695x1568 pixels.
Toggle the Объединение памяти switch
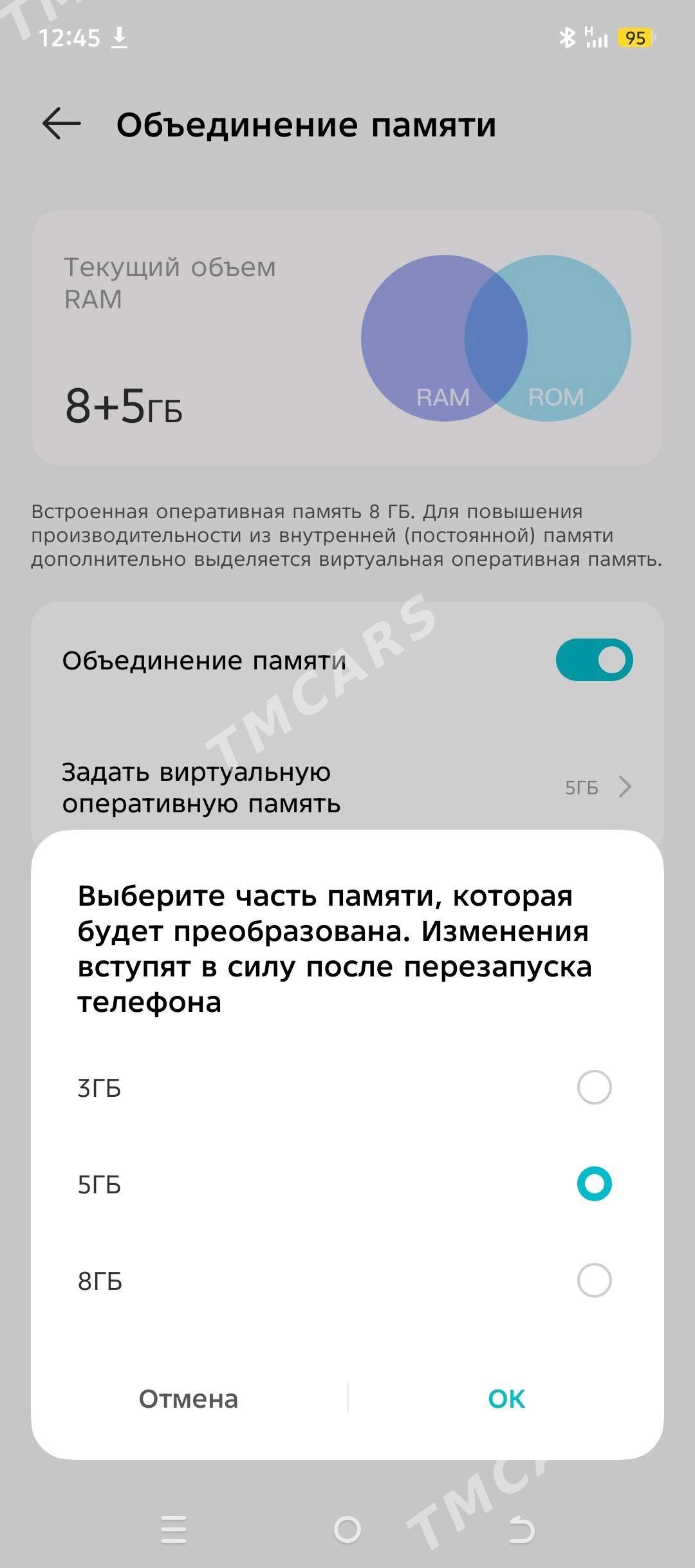594,660
